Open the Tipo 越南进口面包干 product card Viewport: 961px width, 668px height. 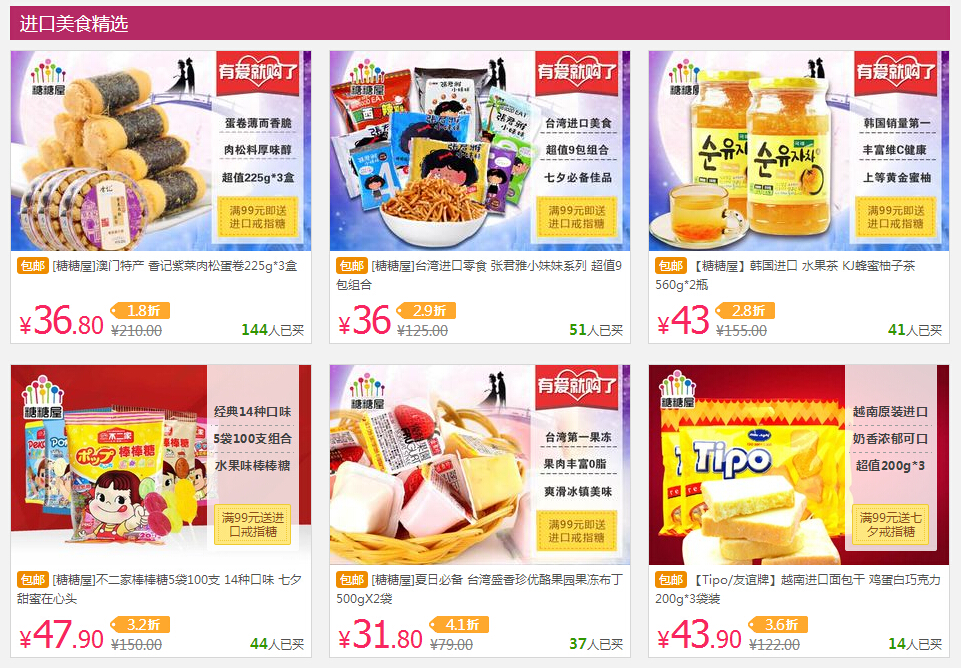point(798,465)
